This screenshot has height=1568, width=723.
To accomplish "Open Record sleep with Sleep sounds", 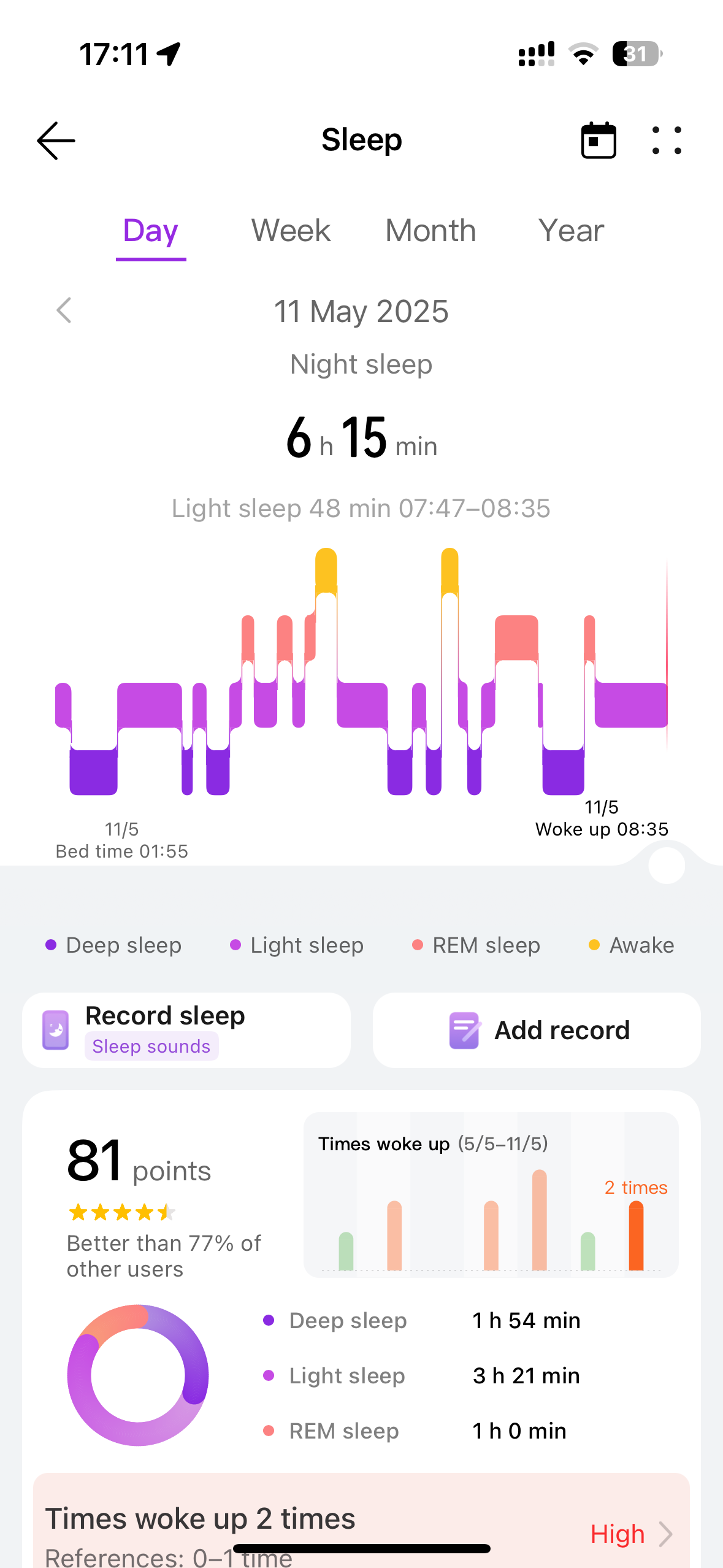I will tap(186, 1030).
